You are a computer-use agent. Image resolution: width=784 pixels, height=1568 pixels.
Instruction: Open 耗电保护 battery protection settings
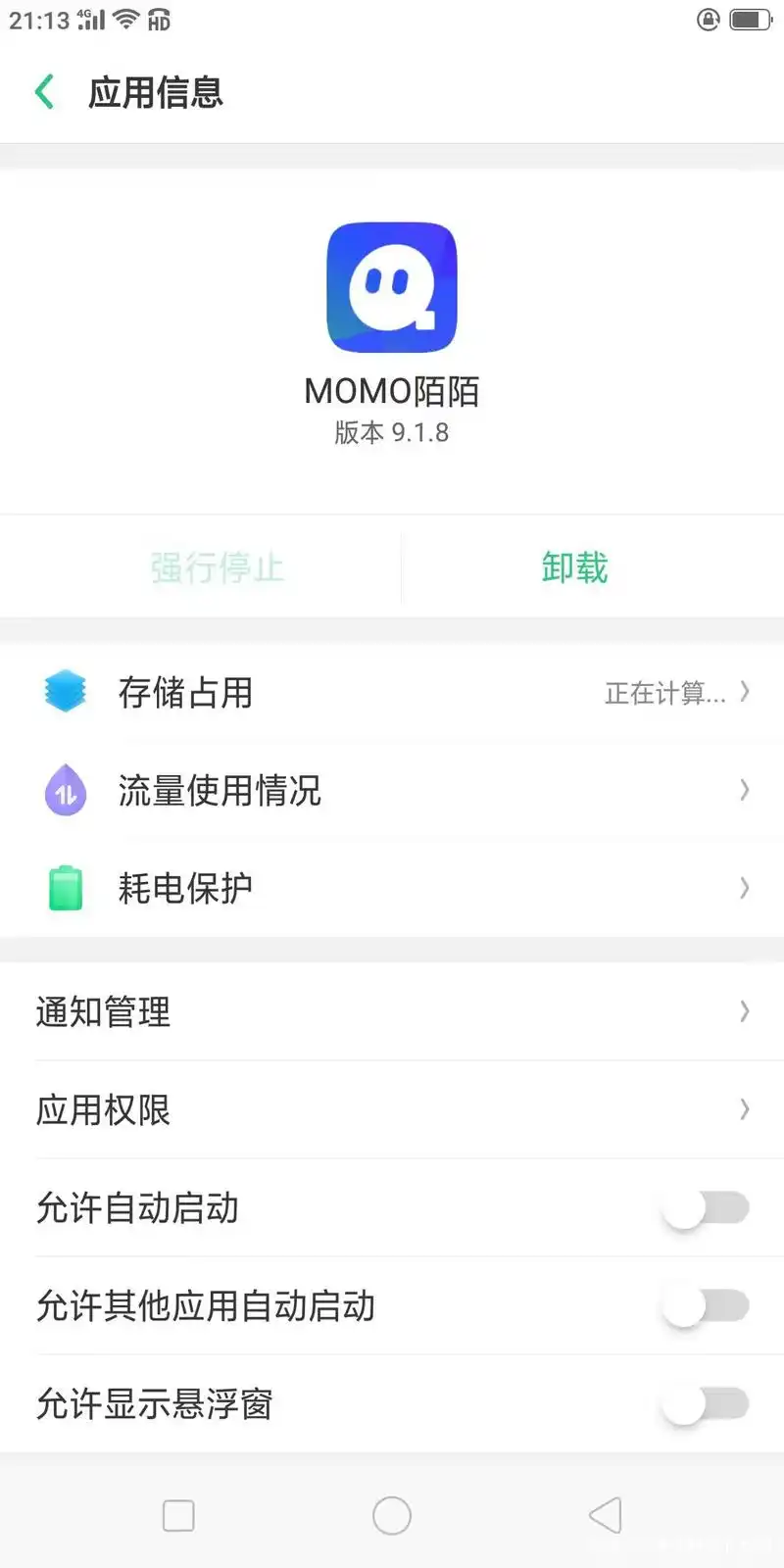click(392, 889)
